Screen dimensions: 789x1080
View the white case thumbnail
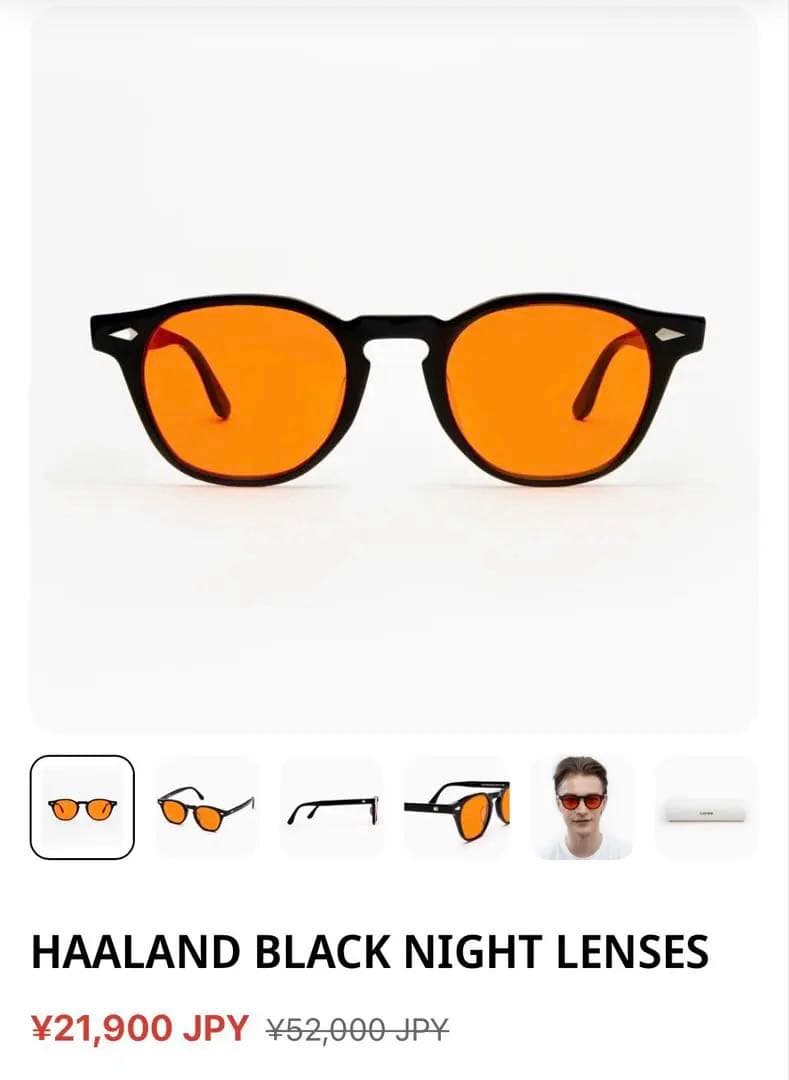[707, 807]
